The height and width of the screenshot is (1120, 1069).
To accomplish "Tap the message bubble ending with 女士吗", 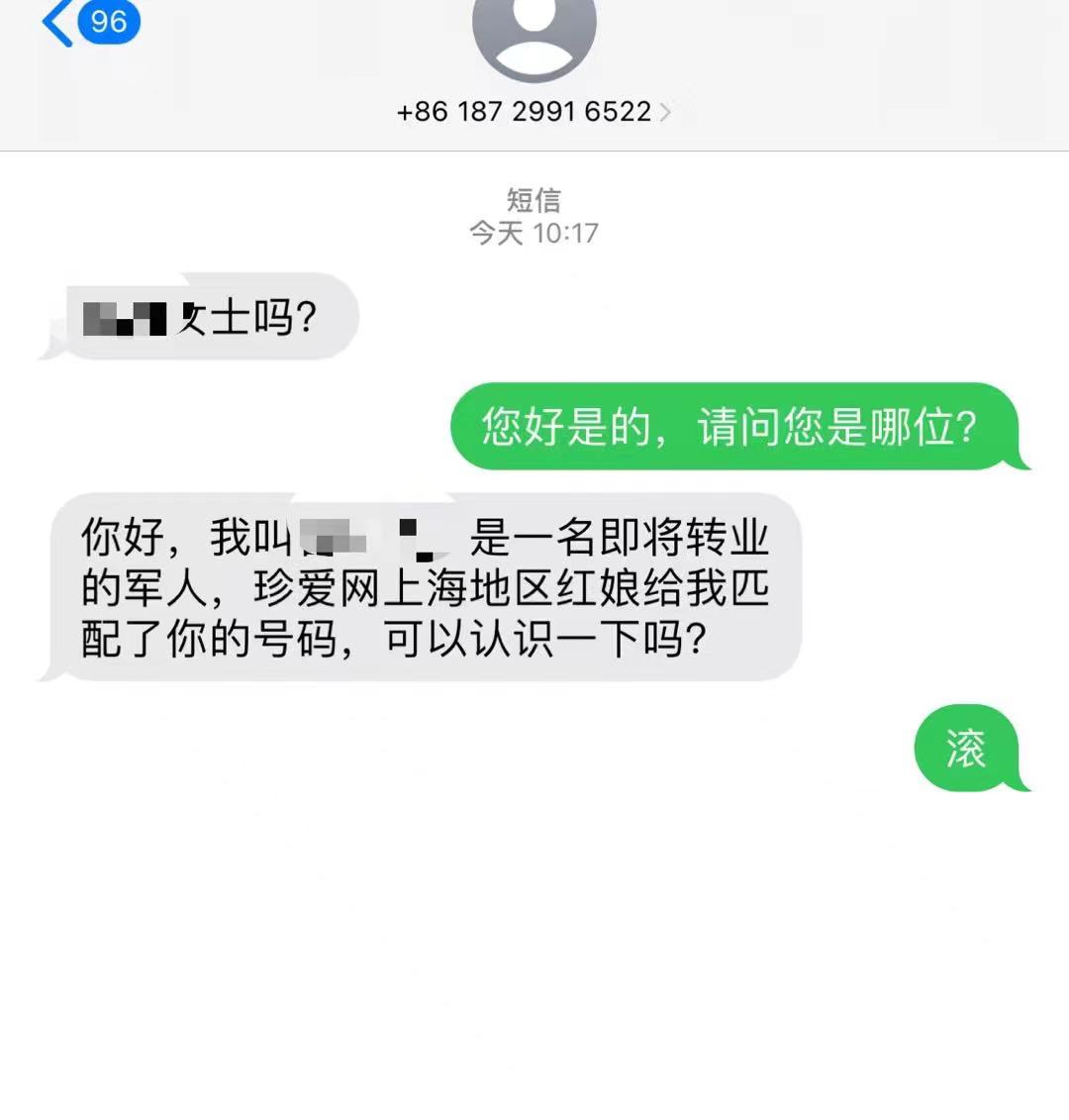I will tap(198, 317).
